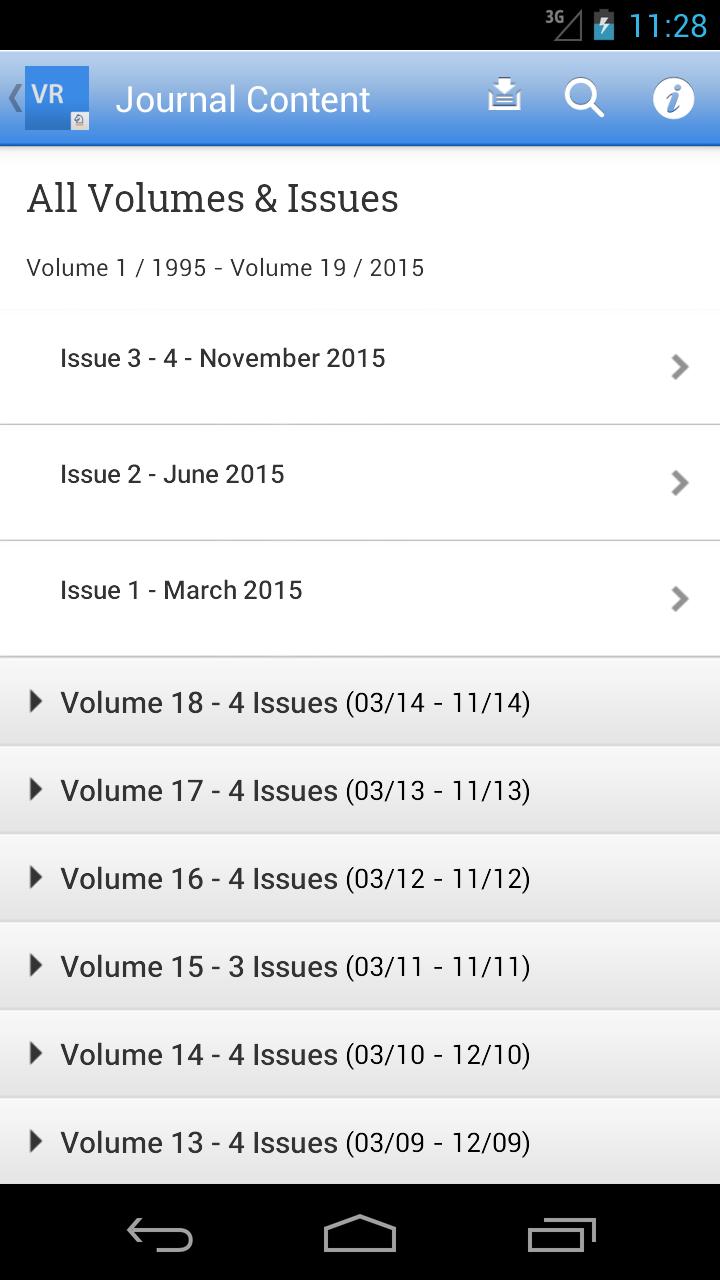Expand Volume 15 - 3 Issues
Screen dimensions: 720x1280
coord(360,966)
